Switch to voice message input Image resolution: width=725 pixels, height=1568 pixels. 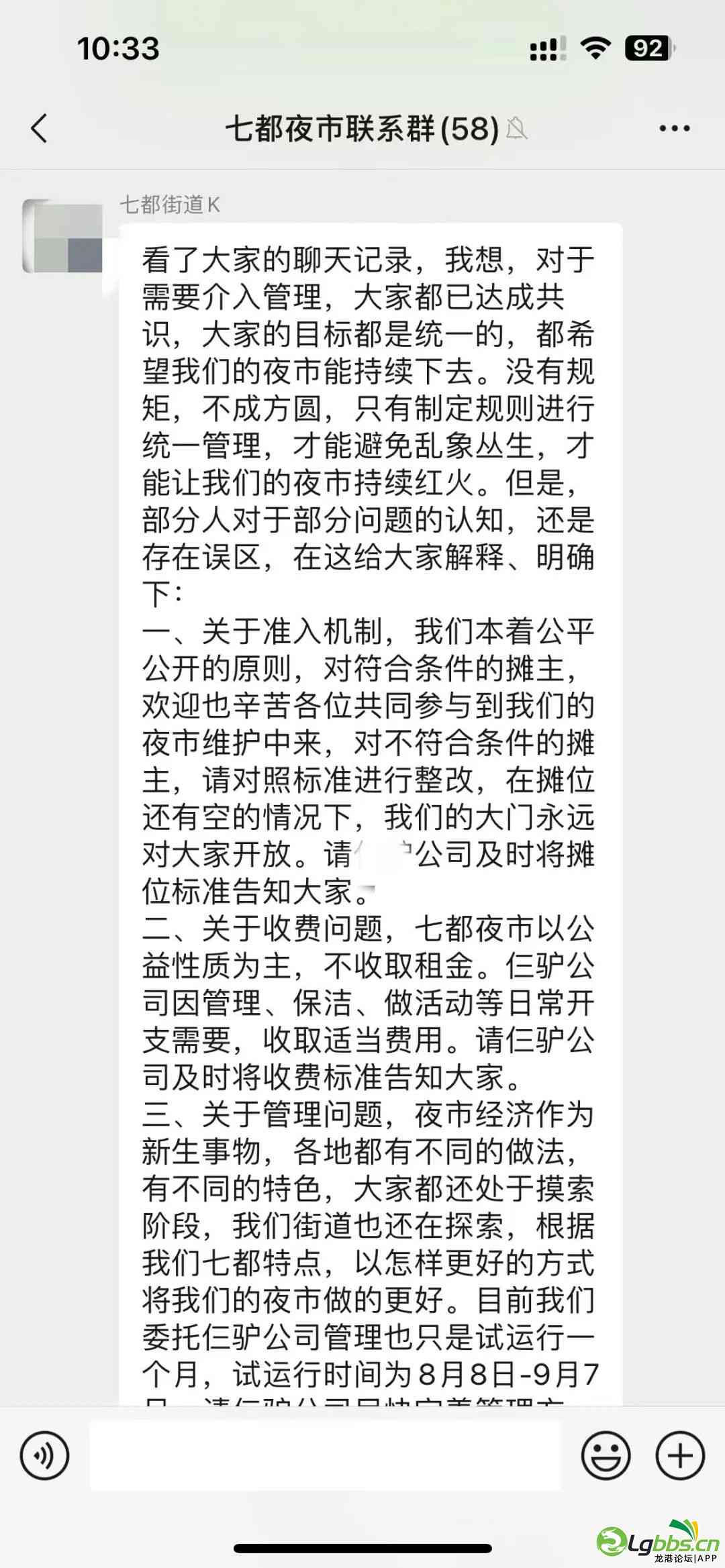pyautogui.click(x=45, y=1455)
